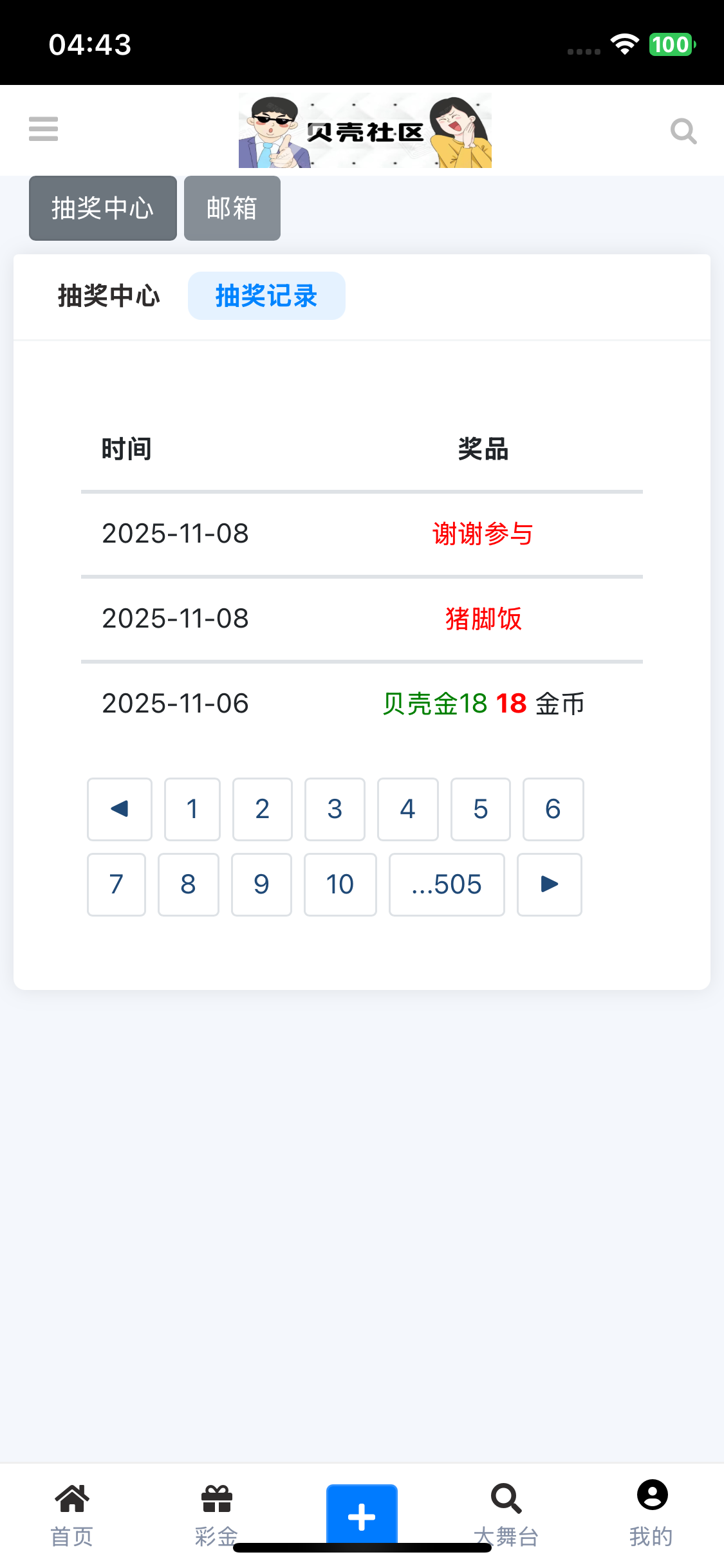This screenshot has width=724, height=1568.
Task: Open the 猪脚饭 prize record
Action: pos(484,619)
